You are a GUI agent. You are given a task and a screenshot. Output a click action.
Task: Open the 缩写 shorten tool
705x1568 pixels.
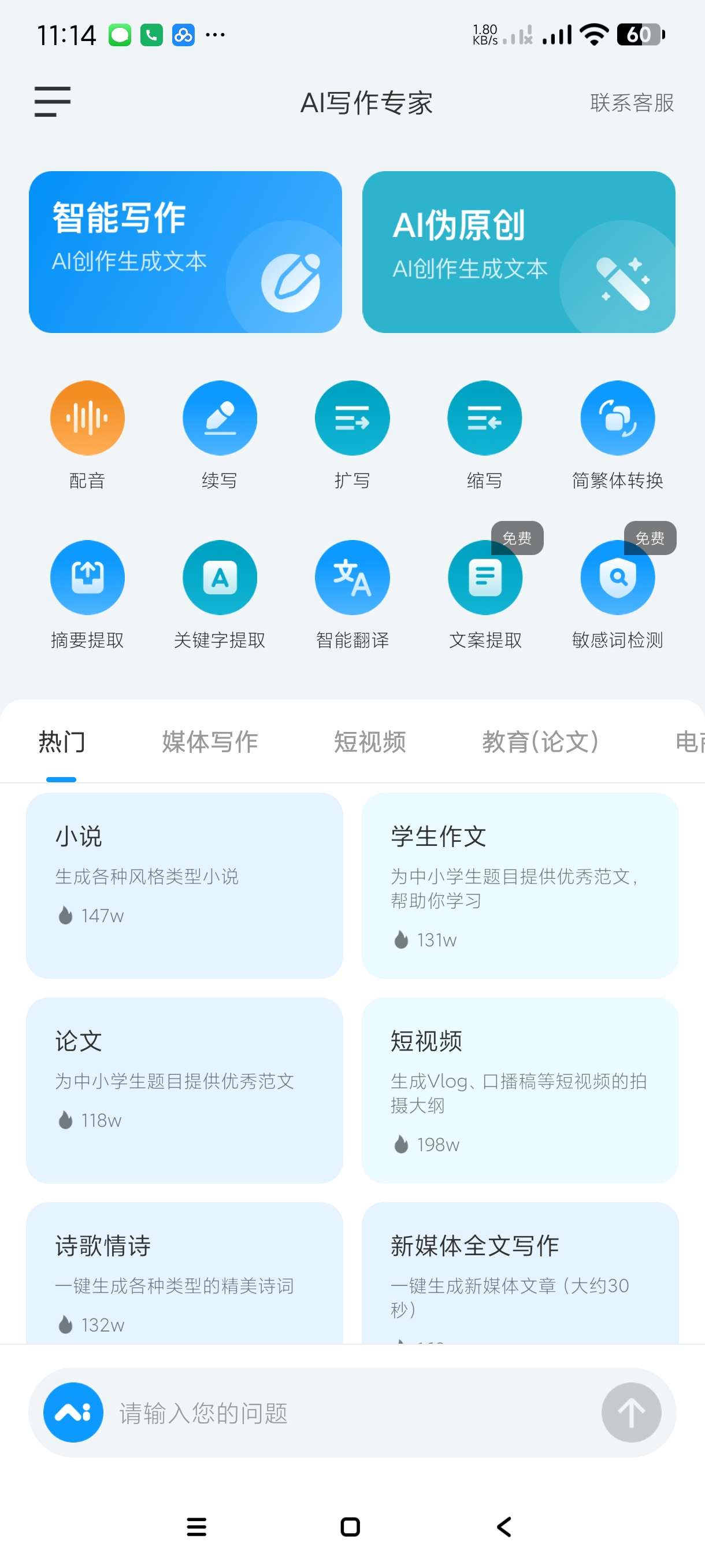point(484,418)
